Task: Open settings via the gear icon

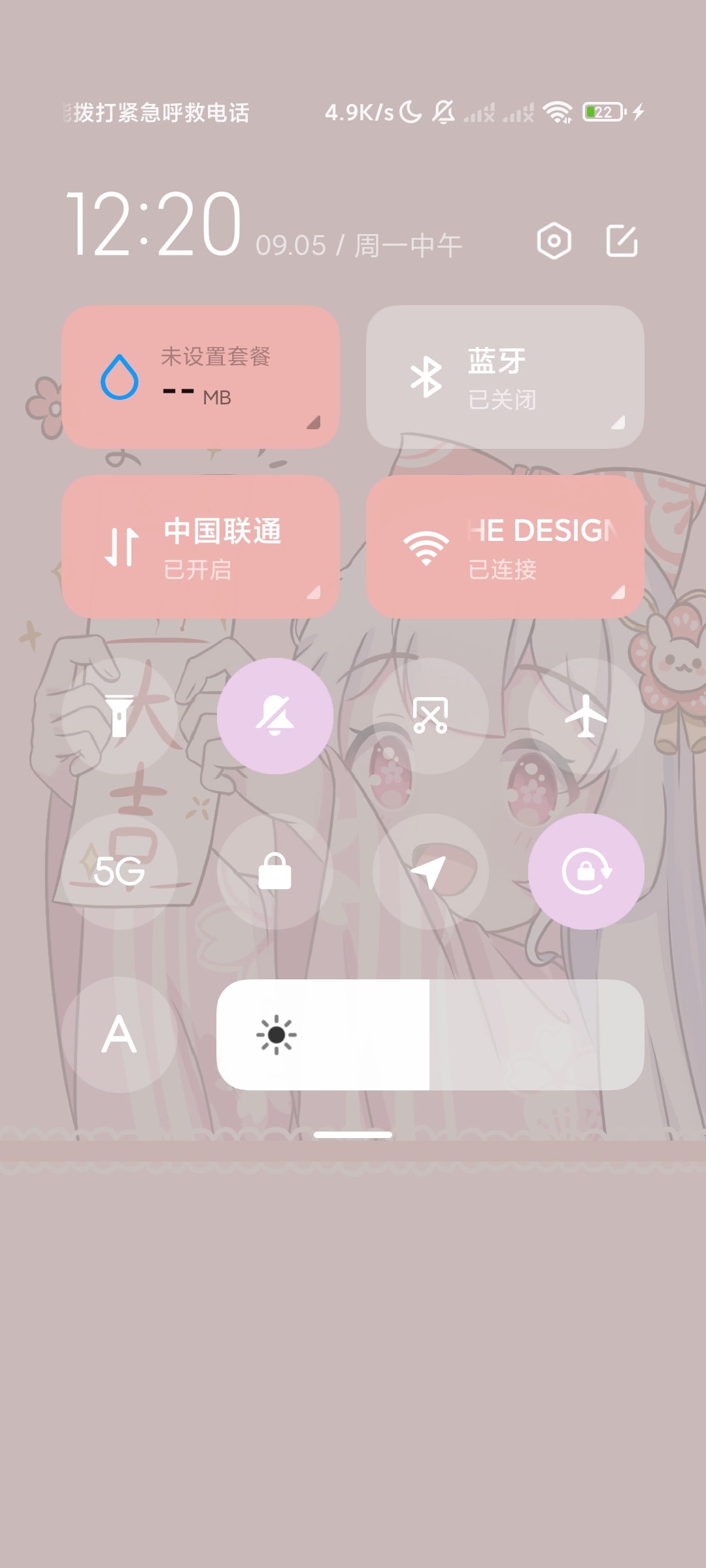Action: tap(554, 241)
